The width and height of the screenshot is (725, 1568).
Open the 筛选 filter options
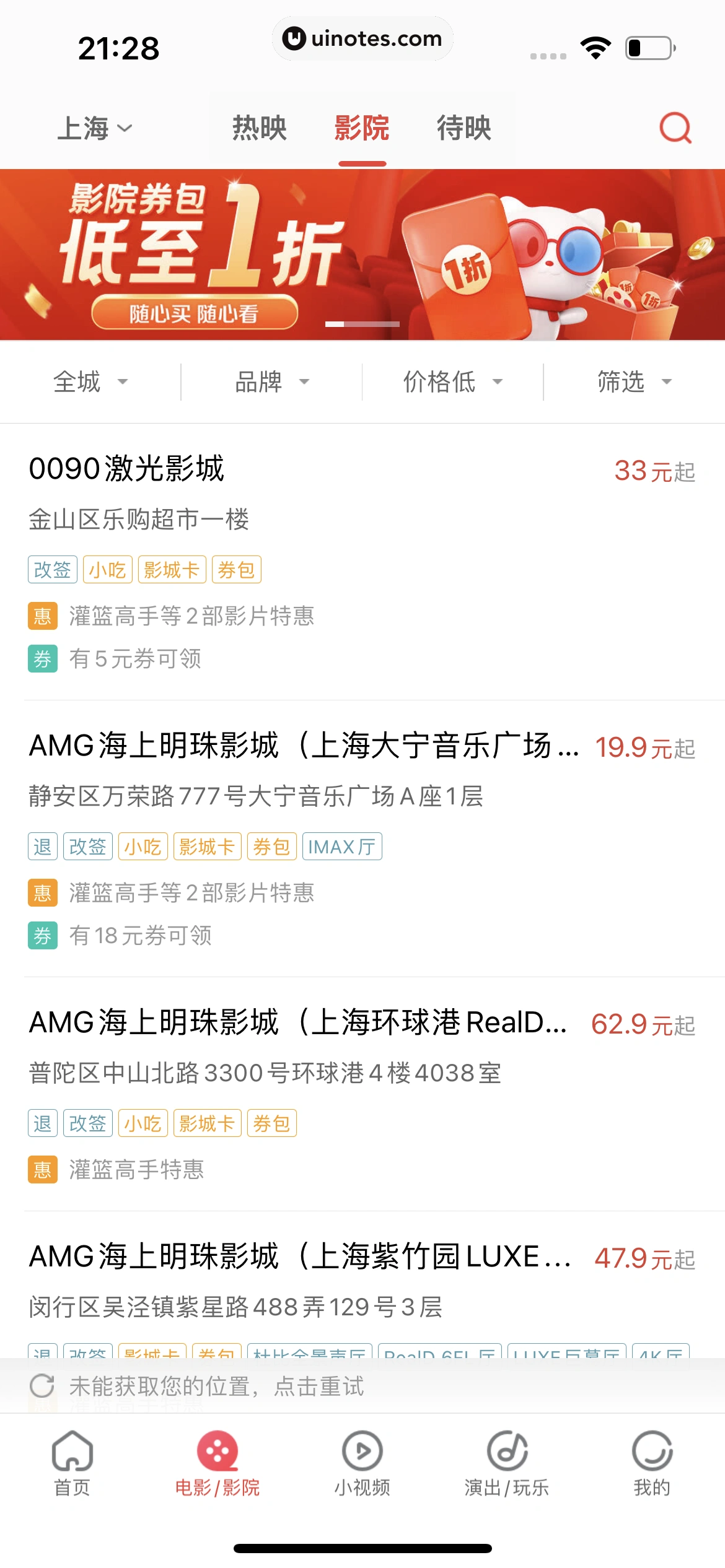634,381
